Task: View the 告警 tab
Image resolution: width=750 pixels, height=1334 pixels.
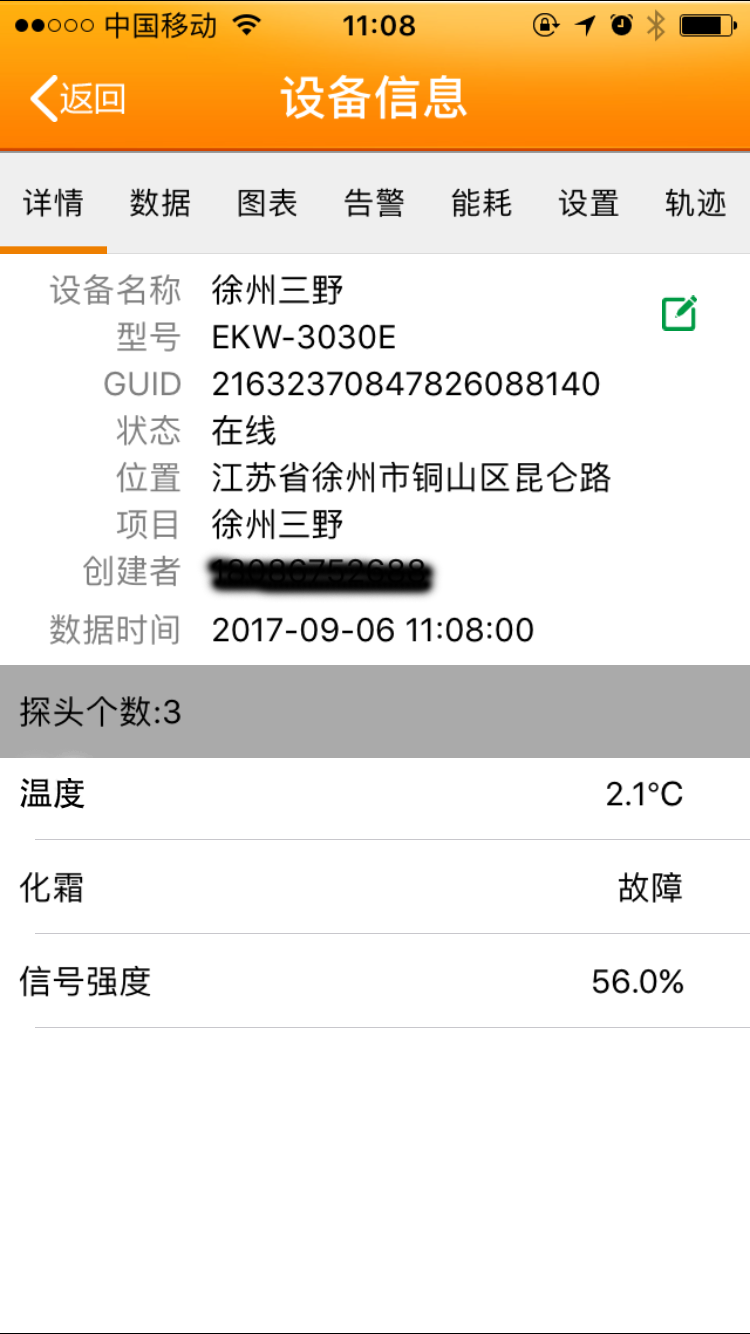Action: pos(374,203)
